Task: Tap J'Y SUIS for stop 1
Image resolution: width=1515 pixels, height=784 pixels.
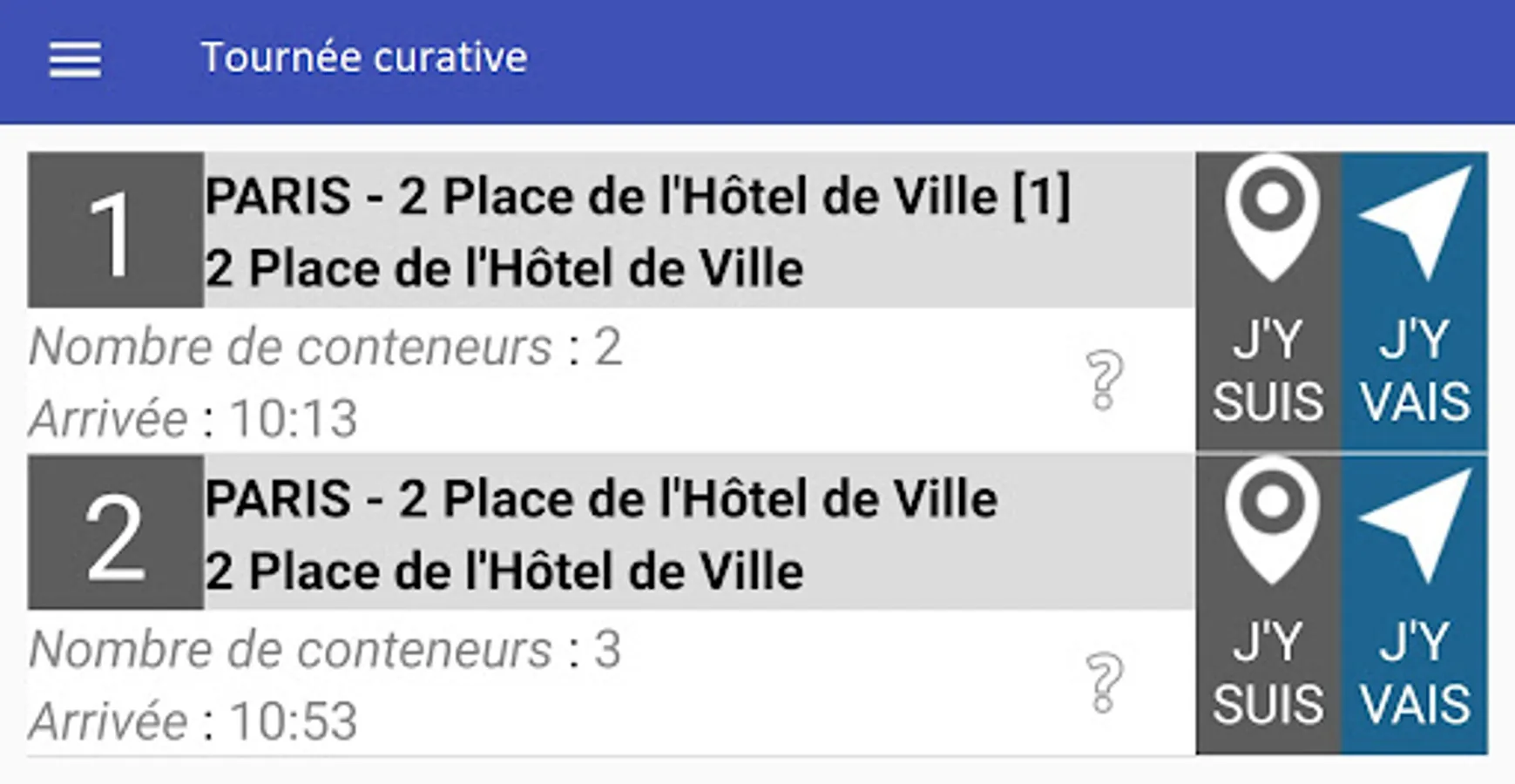Action: click(1268, 301)
